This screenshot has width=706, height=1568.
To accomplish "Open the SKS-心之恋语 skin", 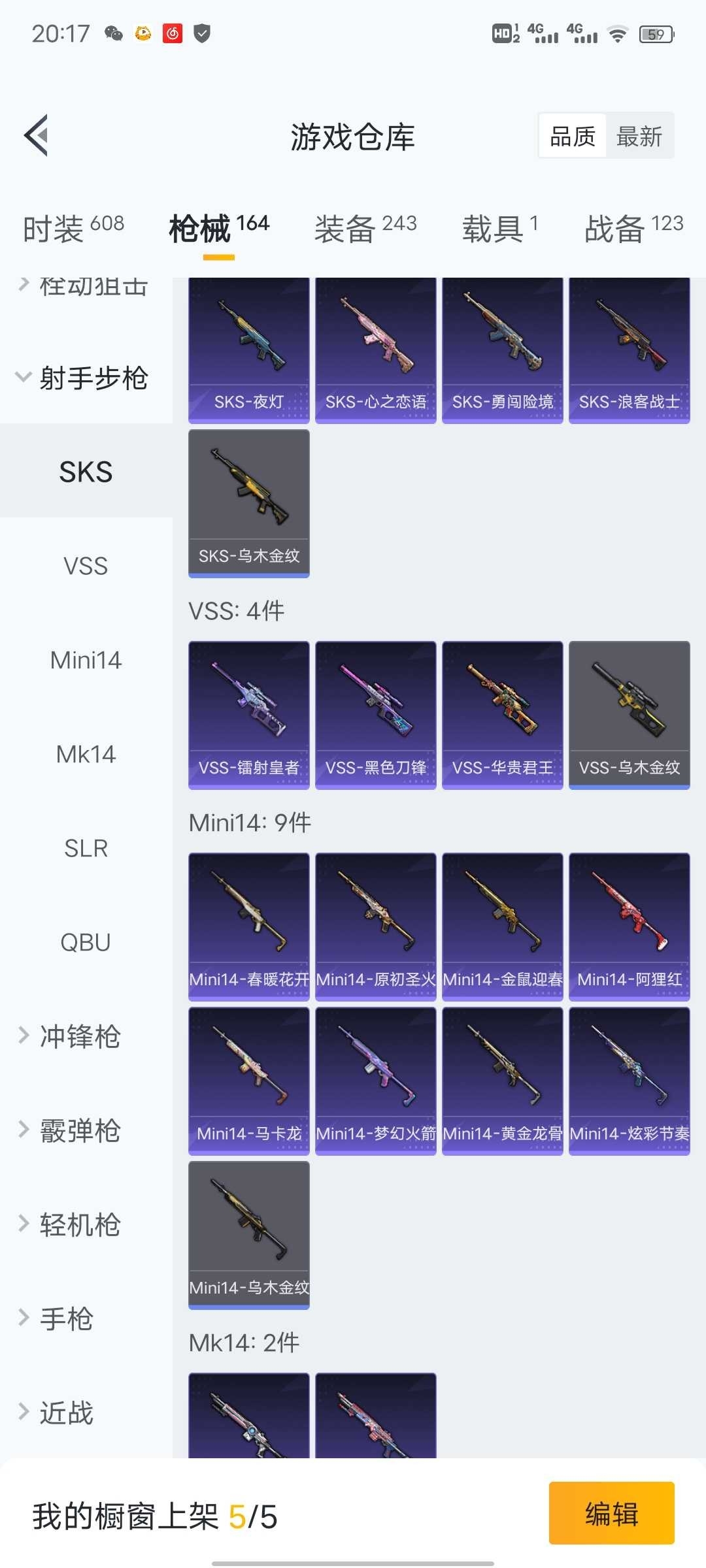I will (375, 351).
